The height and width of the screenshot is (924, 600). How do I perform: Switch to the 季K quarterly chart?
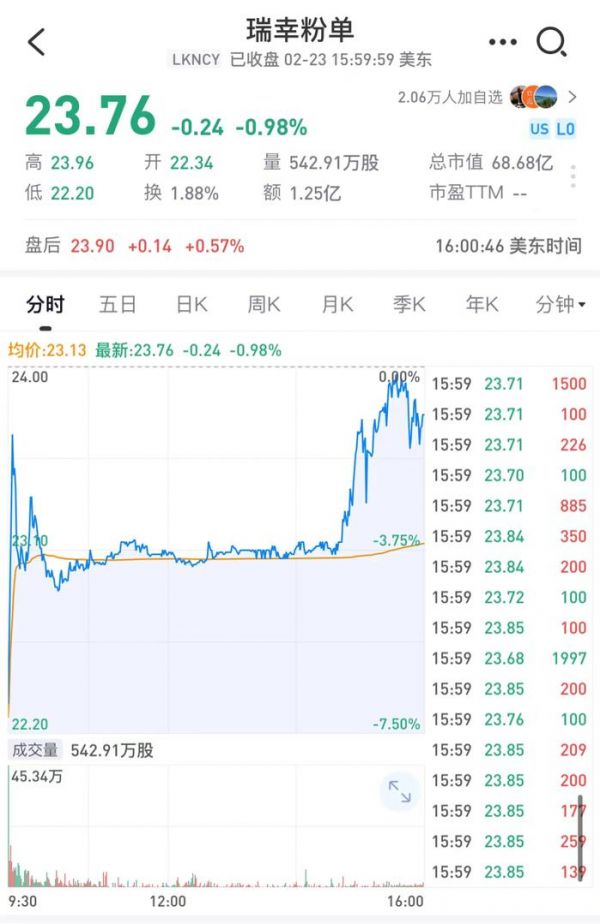pos(409,304)
